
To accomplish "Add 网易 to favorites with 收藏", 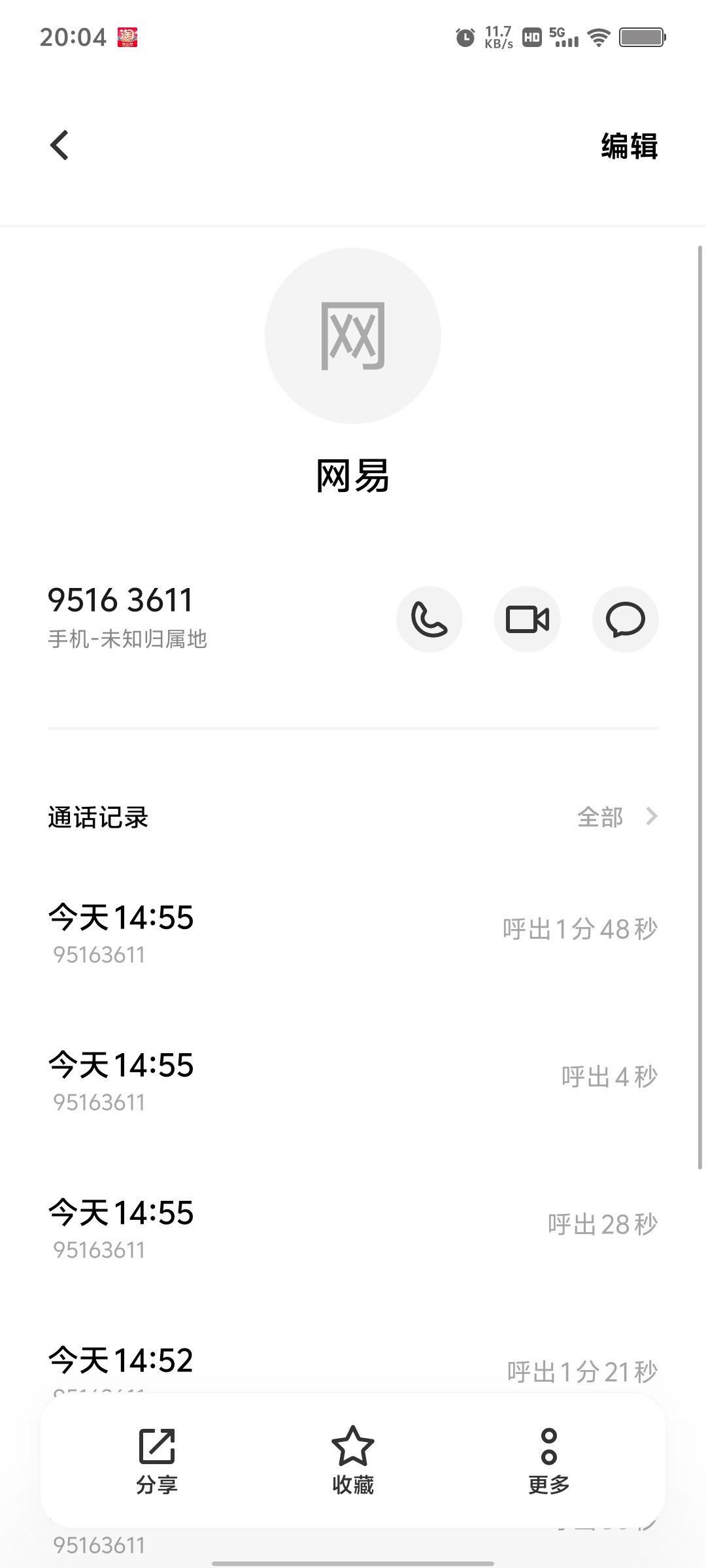I will [353, 1461].
